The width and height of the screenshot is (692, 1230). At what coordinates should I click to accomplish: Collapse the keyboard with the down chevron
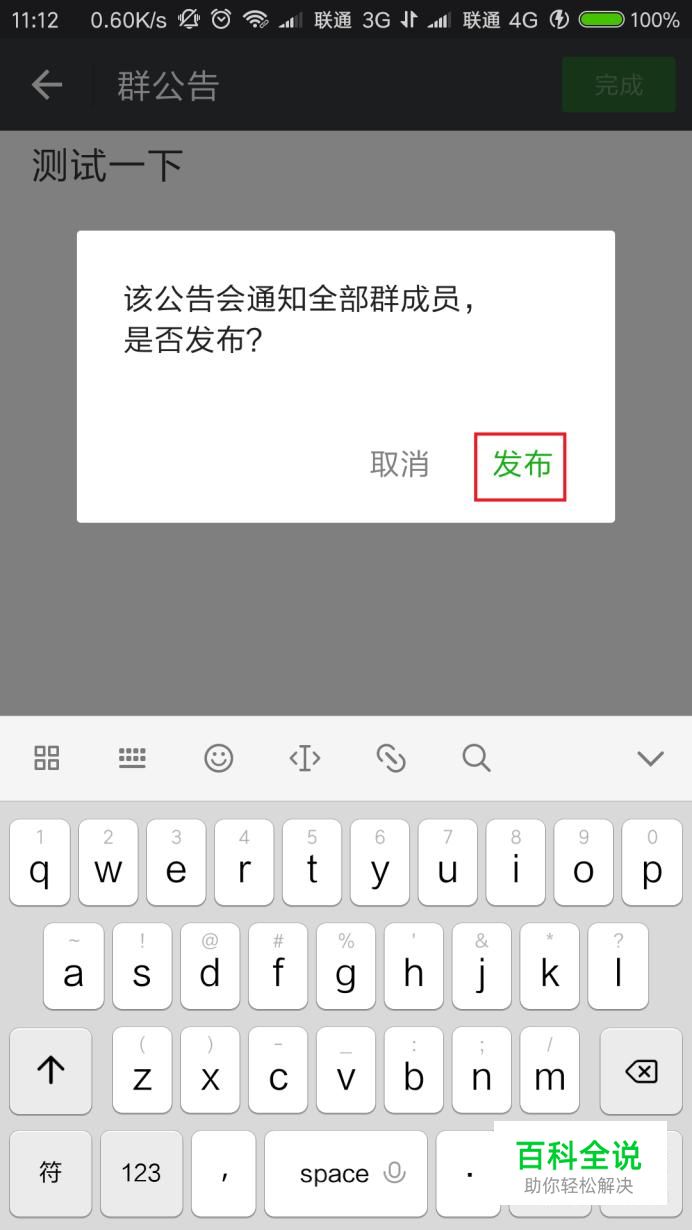click(x=650, y=758)
